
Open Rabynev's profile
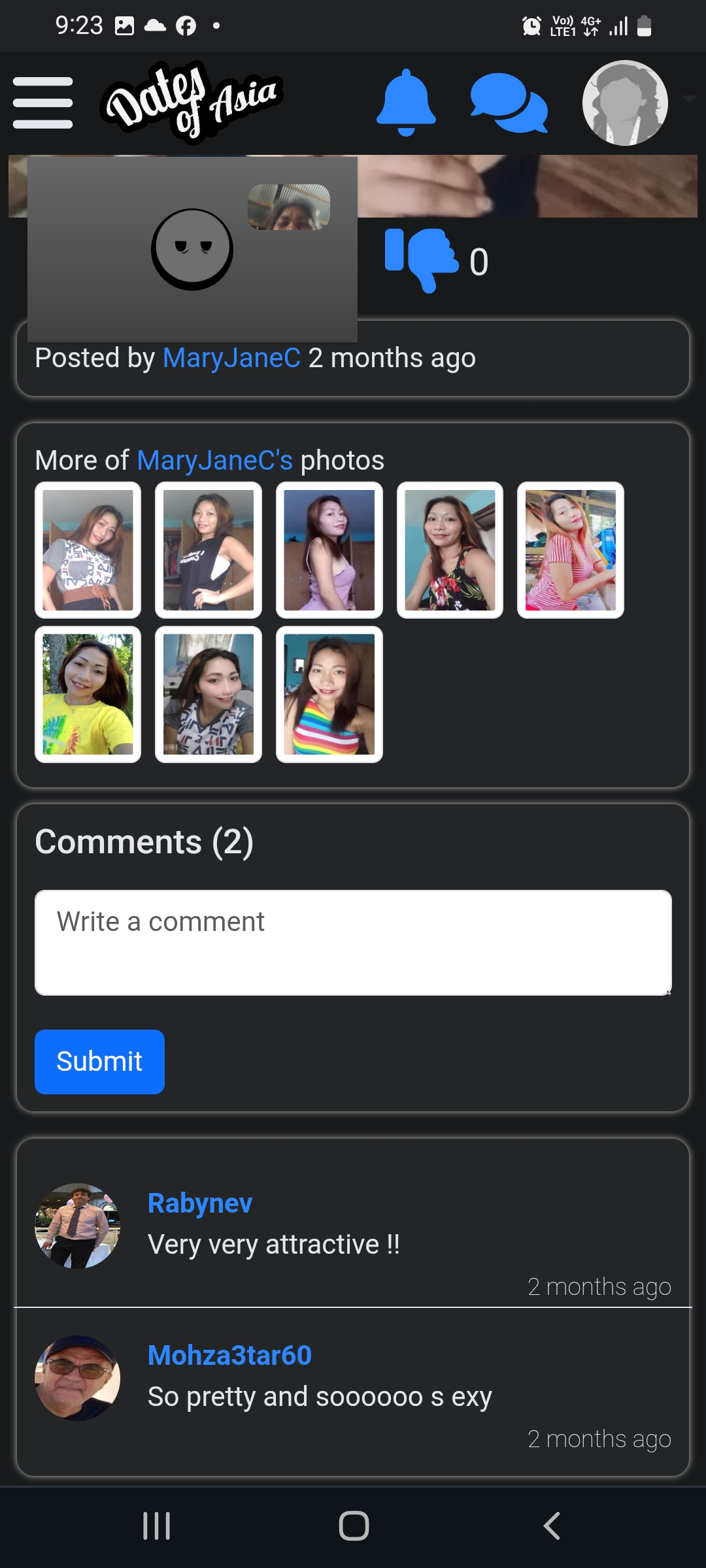tap(200, 1203)
